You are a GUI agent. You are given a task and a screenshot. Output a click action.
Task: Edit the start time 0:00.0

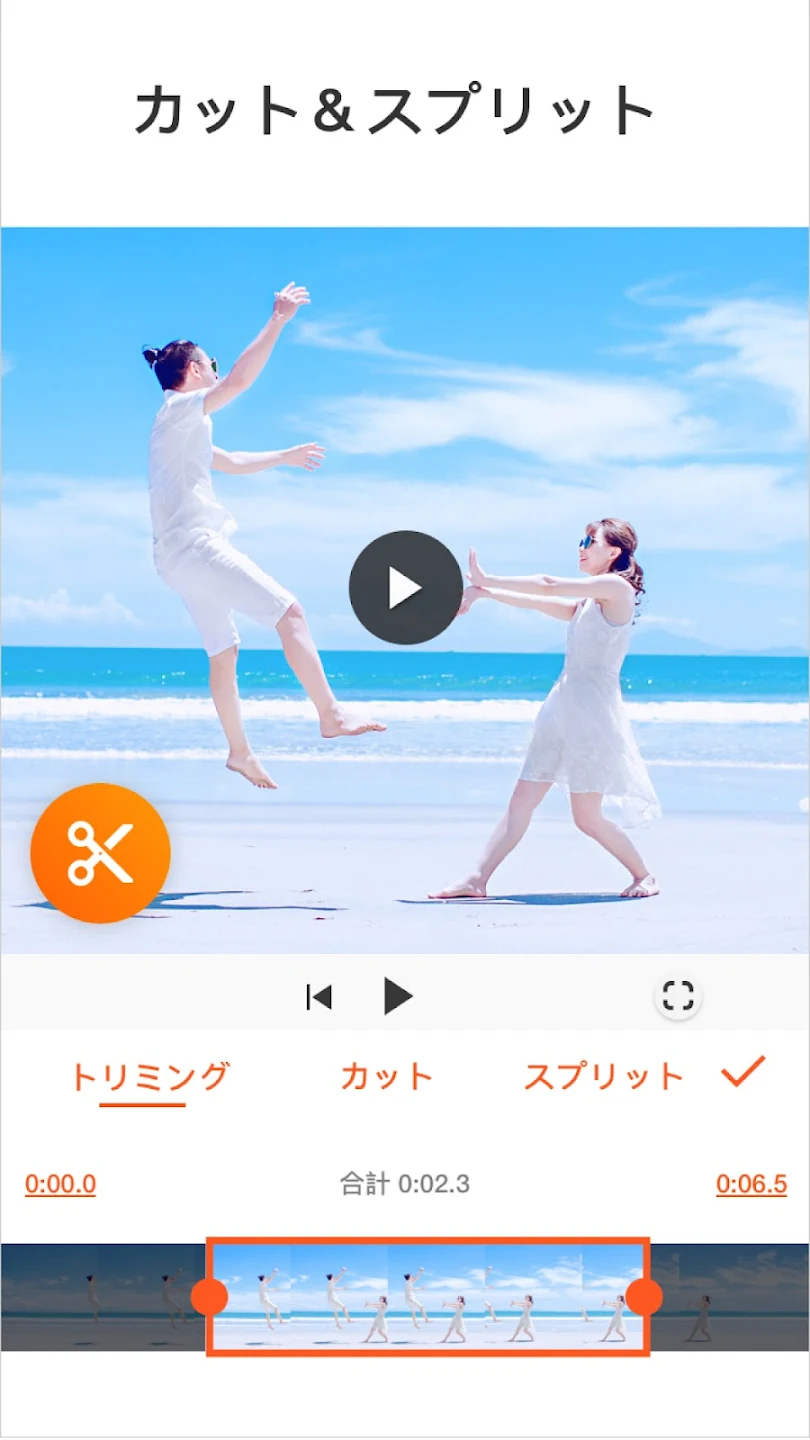[60, 1185]
